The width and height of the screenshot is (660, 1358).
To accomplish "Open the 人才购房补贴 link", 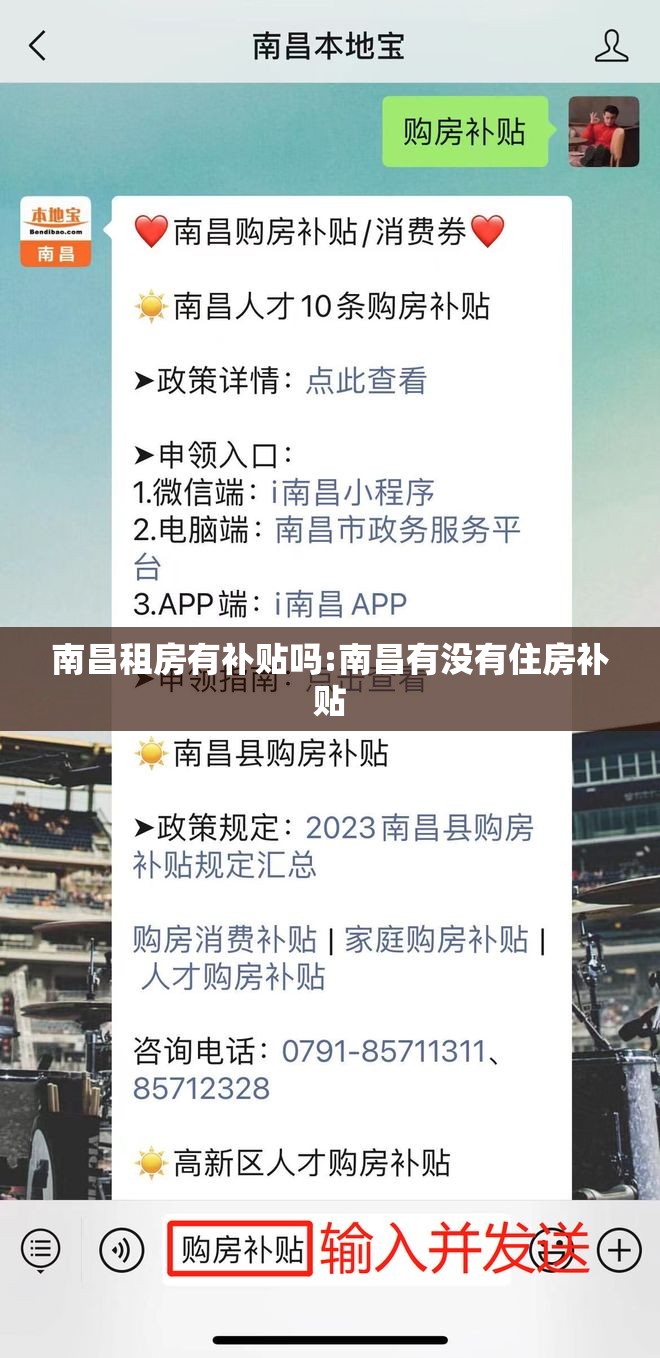I will (232, 976).
